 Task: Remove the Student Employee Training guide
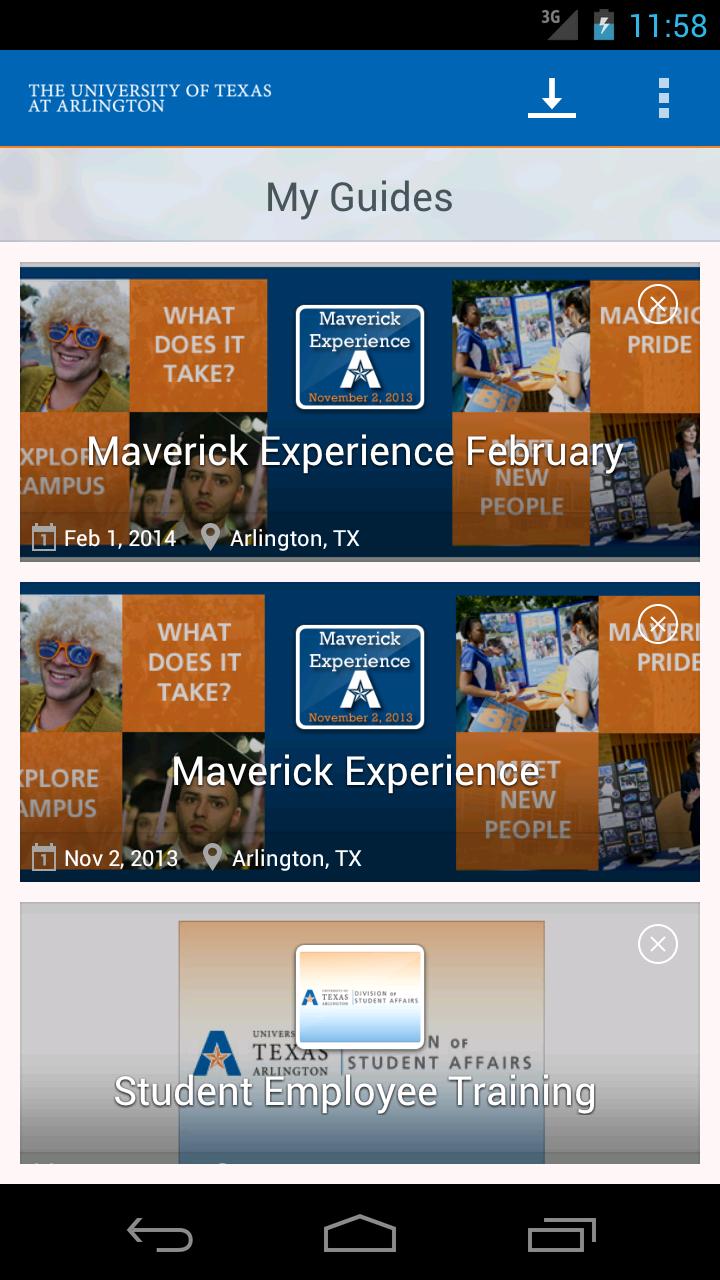[x=657, y=944]
